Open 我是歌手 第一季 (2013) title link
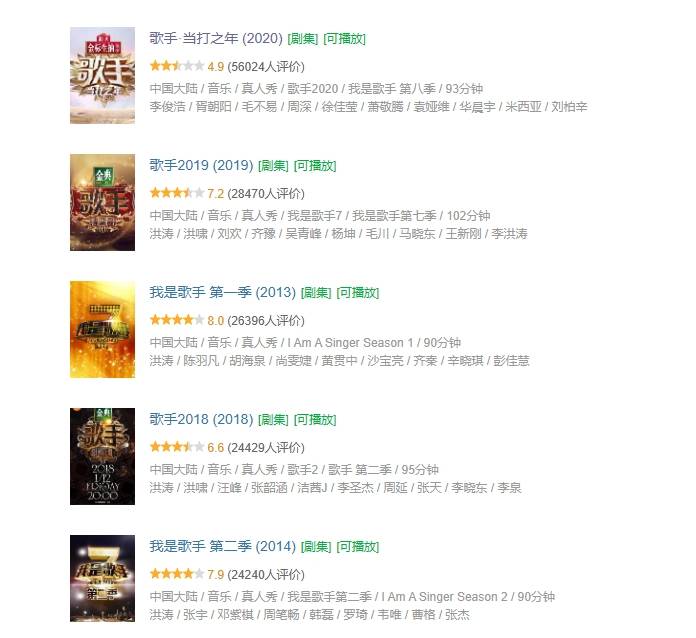This screenshot has width=696, height=638. 222,293
